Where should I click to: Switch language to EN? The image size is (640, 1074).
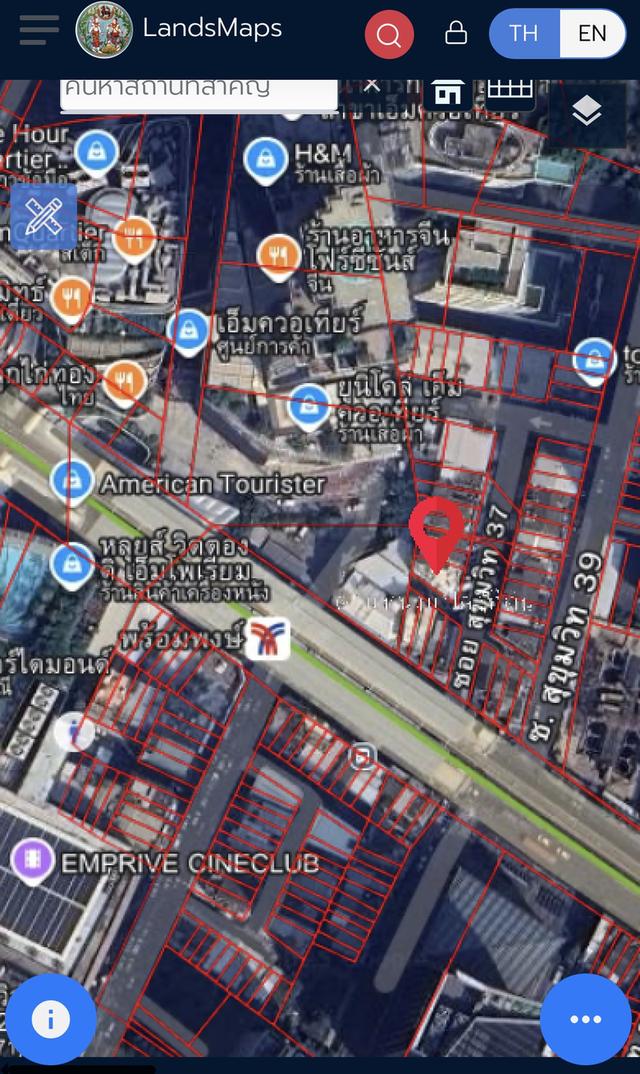[x=591, y=34]
